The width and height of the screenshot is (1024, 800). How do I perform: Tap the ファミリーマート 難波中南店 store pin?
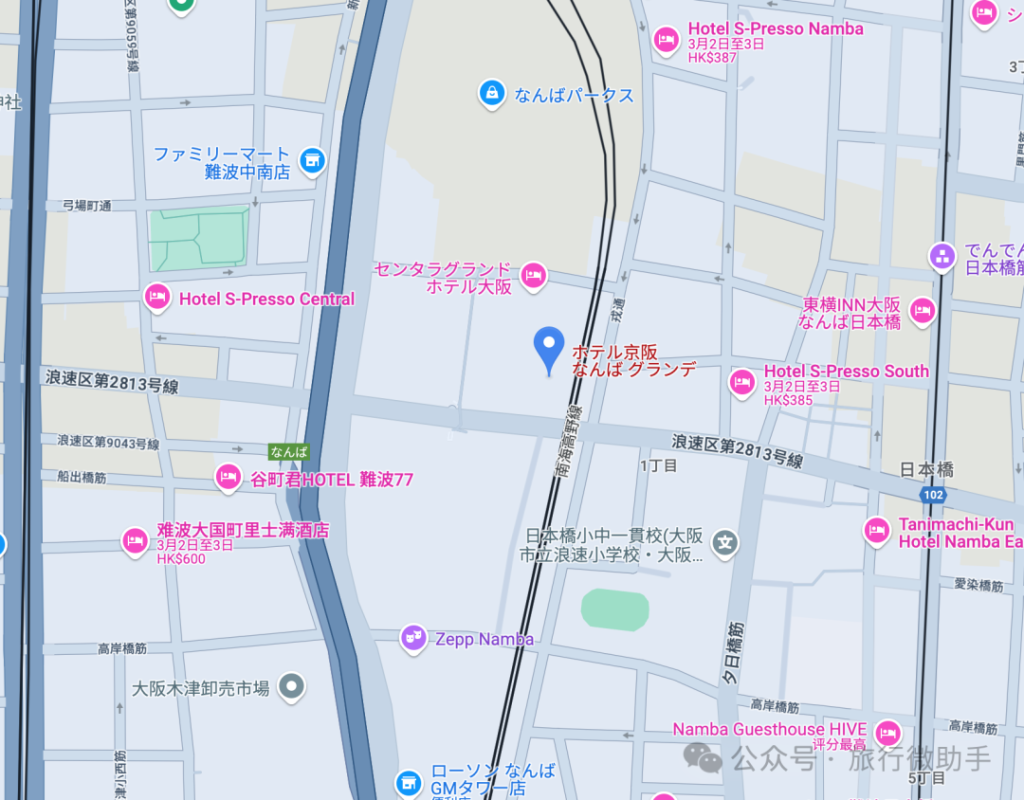click(313, 158)
